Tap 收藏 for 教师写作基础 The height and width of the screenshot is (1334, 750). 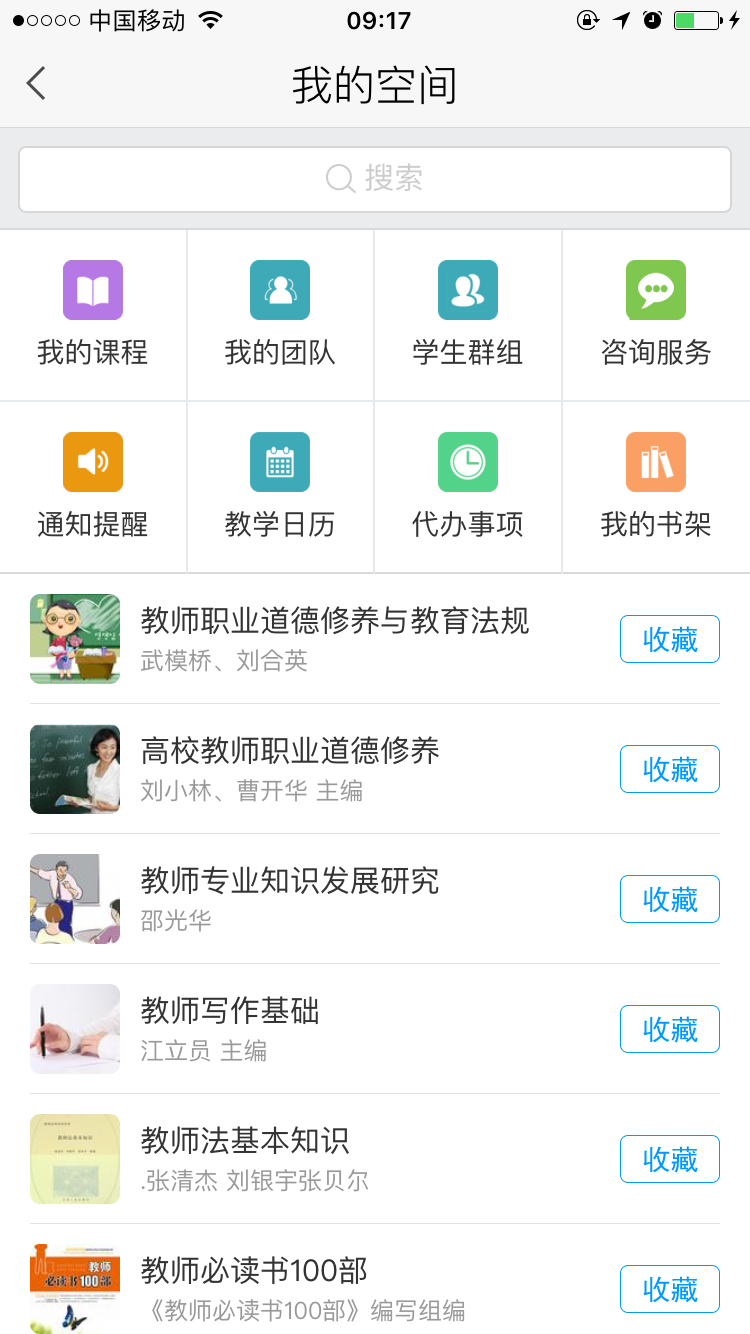point(670,1029)
